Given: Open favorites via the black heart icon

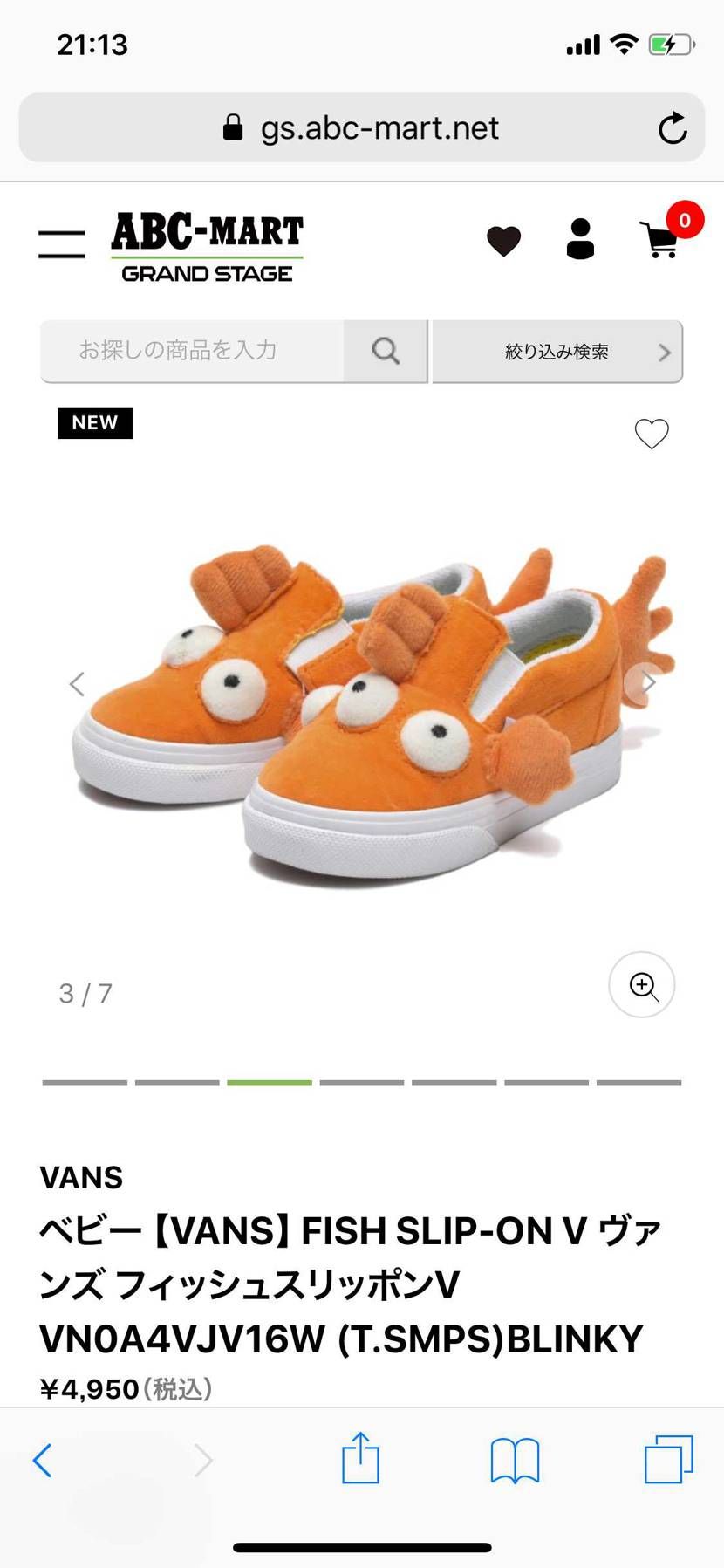Looking at the screenshot, I should [503, 241].
